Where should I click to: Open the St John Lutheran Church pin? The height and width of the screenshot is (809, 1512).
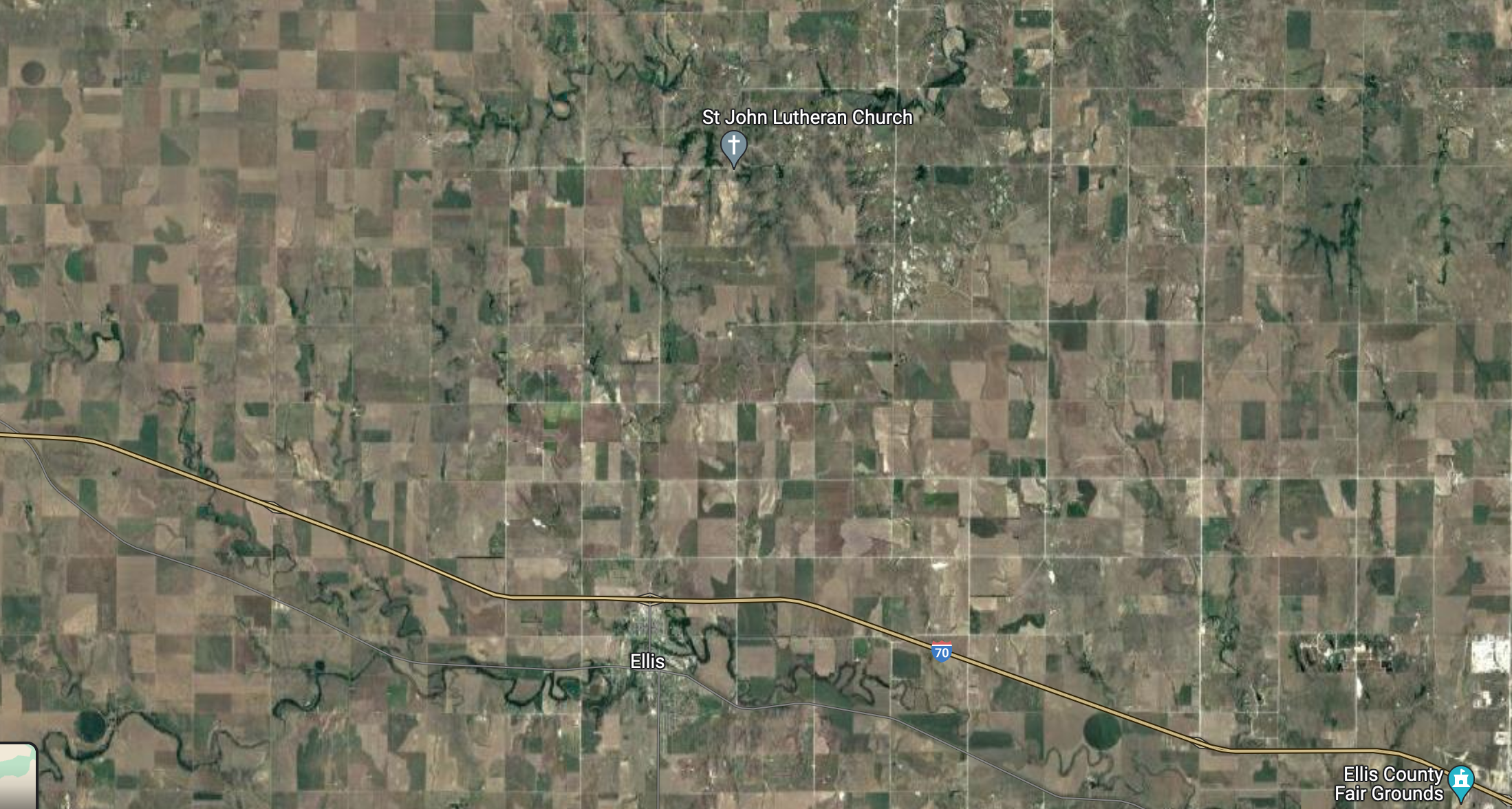733,147
